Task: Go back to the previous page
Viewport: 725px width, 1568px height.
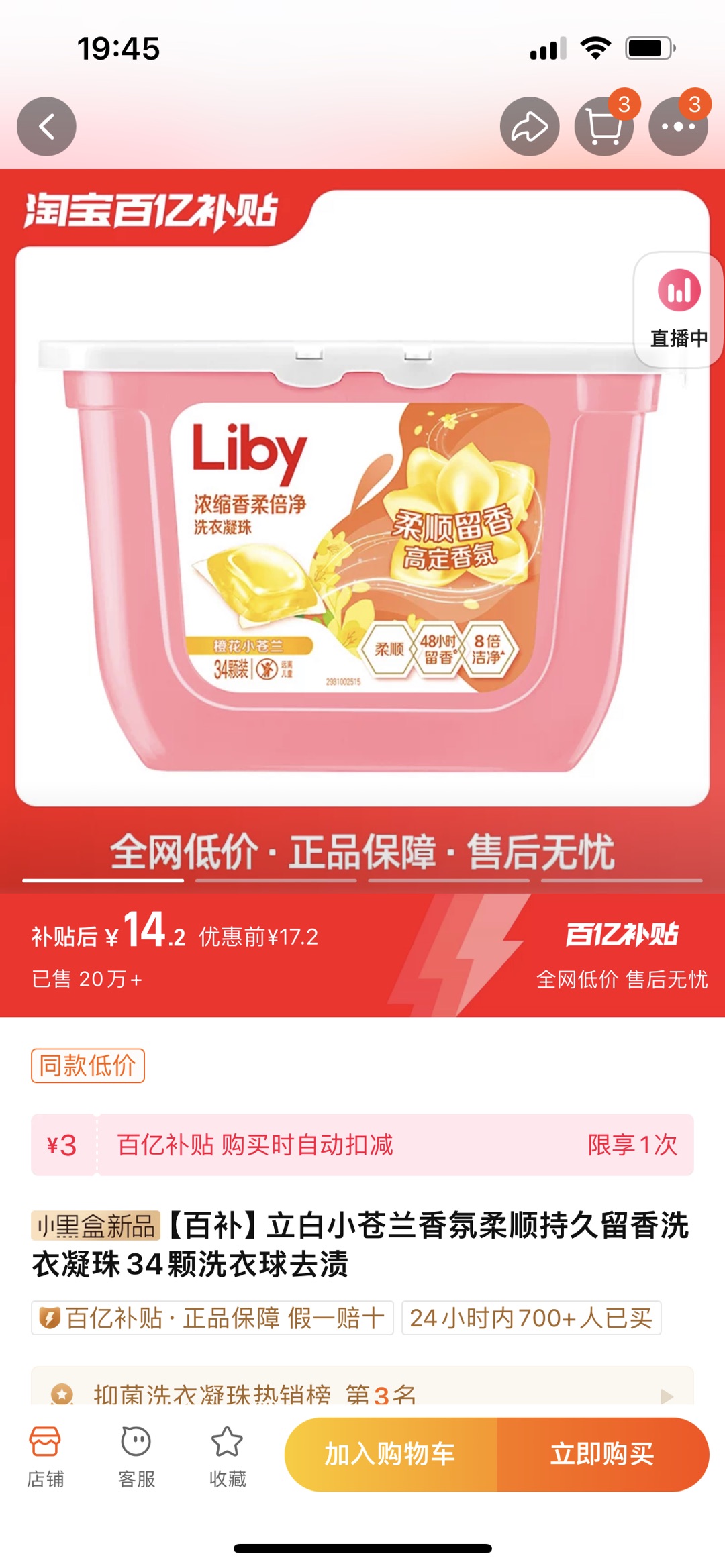Action: pyautogui.click(x=46, y=126)
